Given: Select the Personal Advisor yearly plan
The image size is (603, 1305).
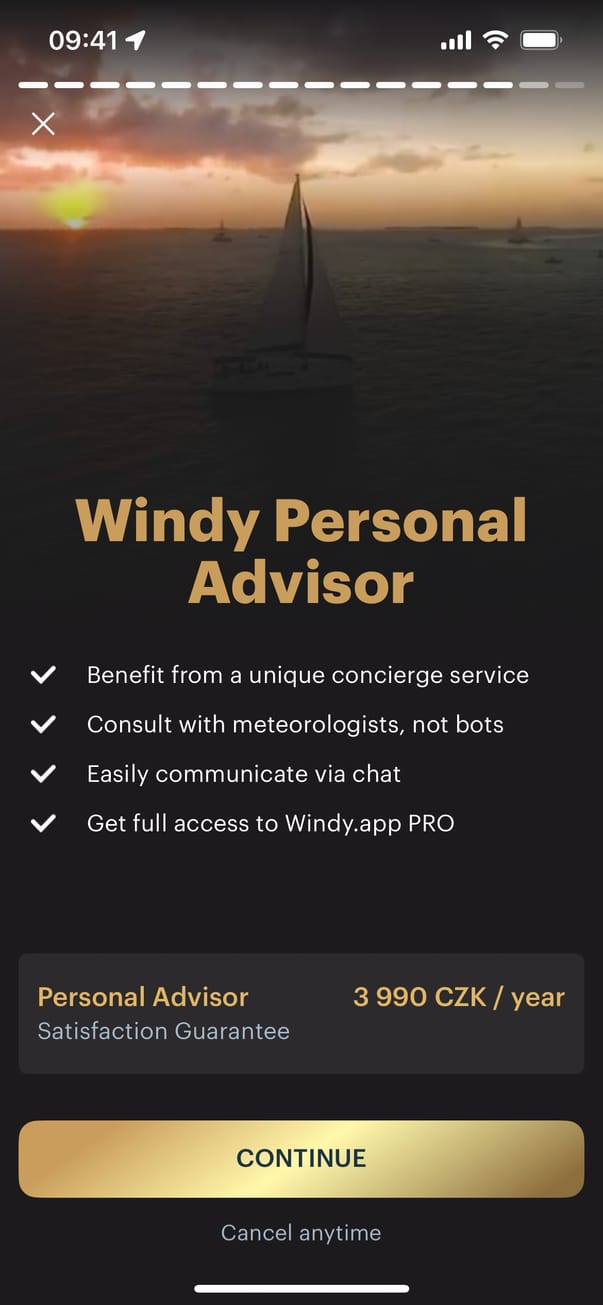Looking at the screenshot, I should click(301, 1013).
